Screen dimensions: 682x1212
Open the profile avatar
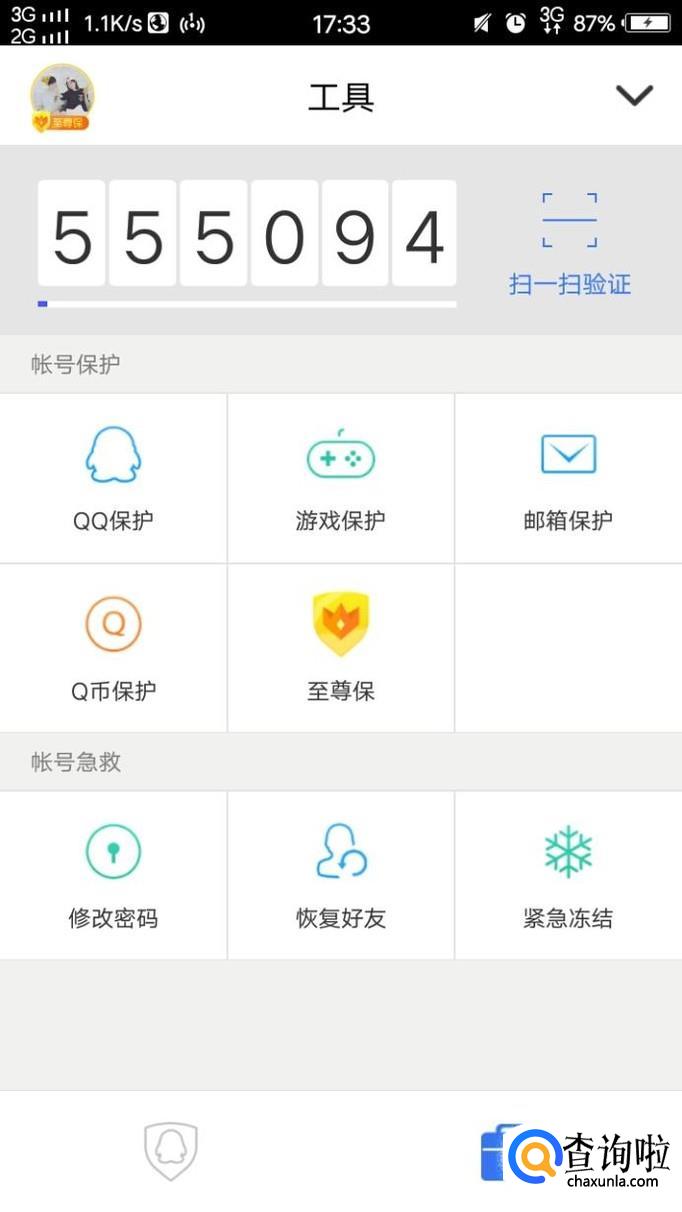click(x=62, y=97)
